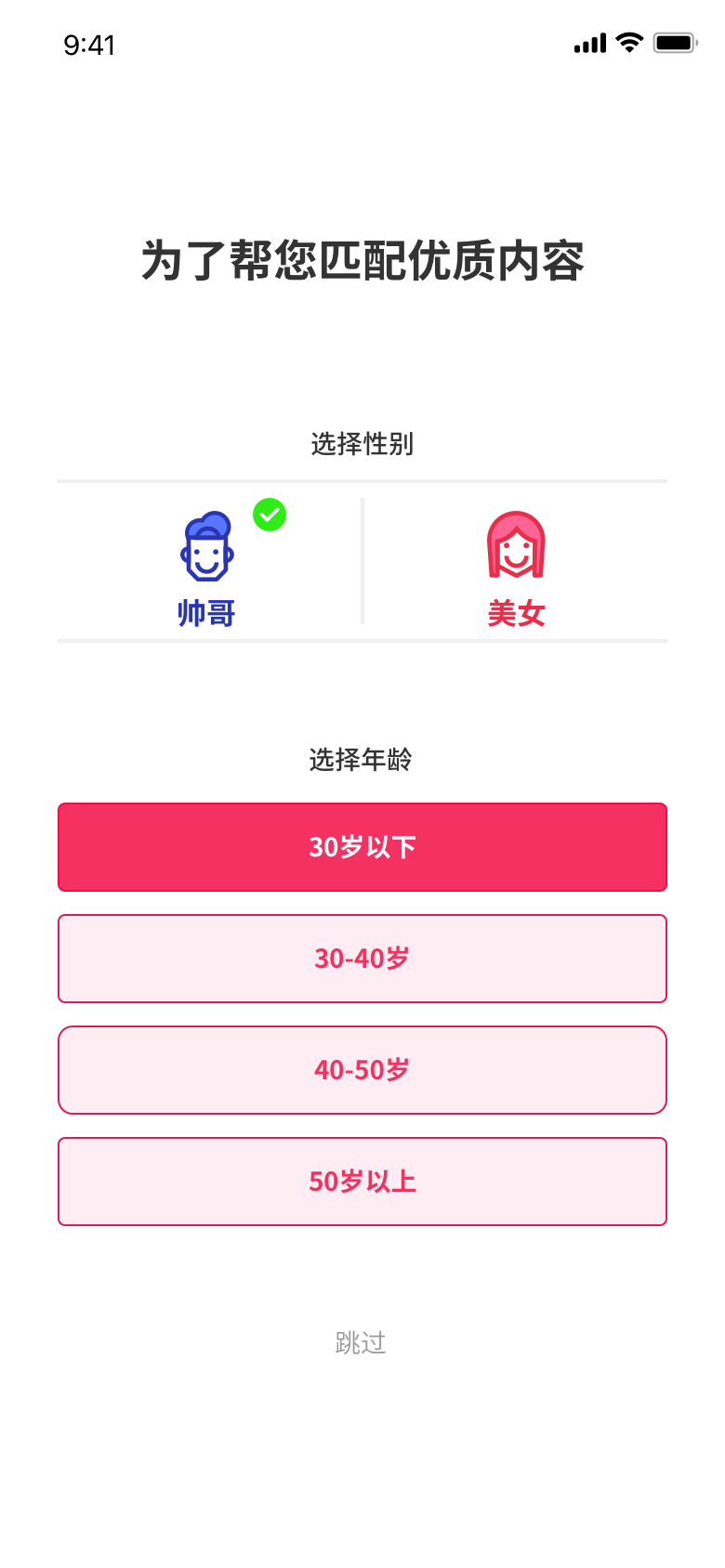Select the 30-40岁 age range
Viewport: 725px width, 1568px height.
[x=362, y=959]
